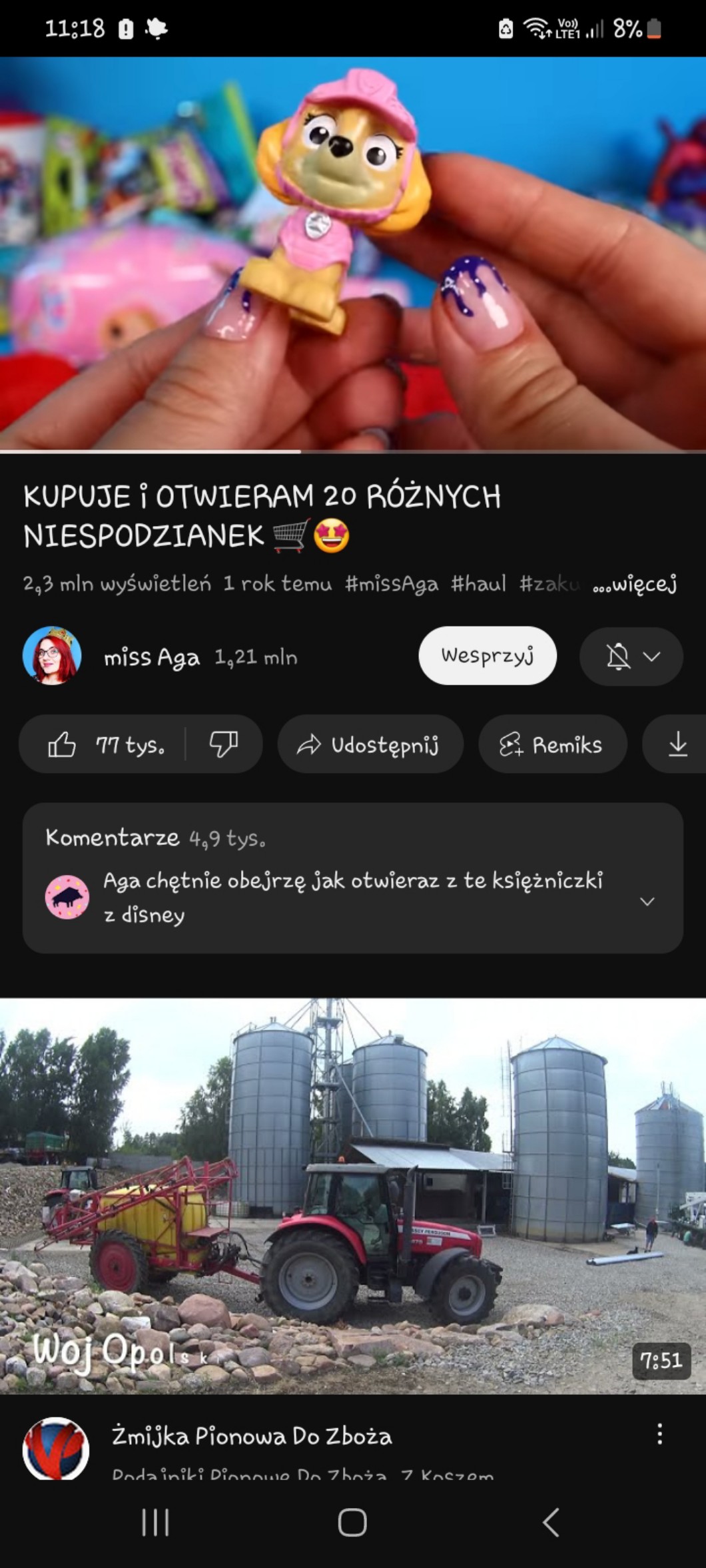Dislike this video

tap(224, 744)
